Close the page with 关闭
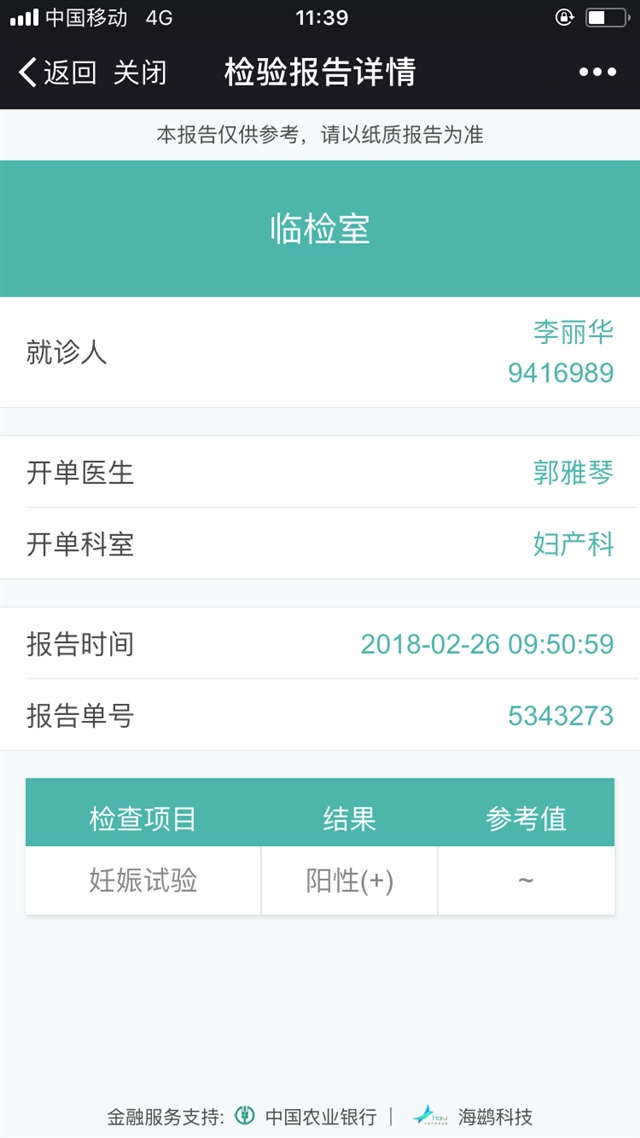640x1138 pixels. click(139, 72)
